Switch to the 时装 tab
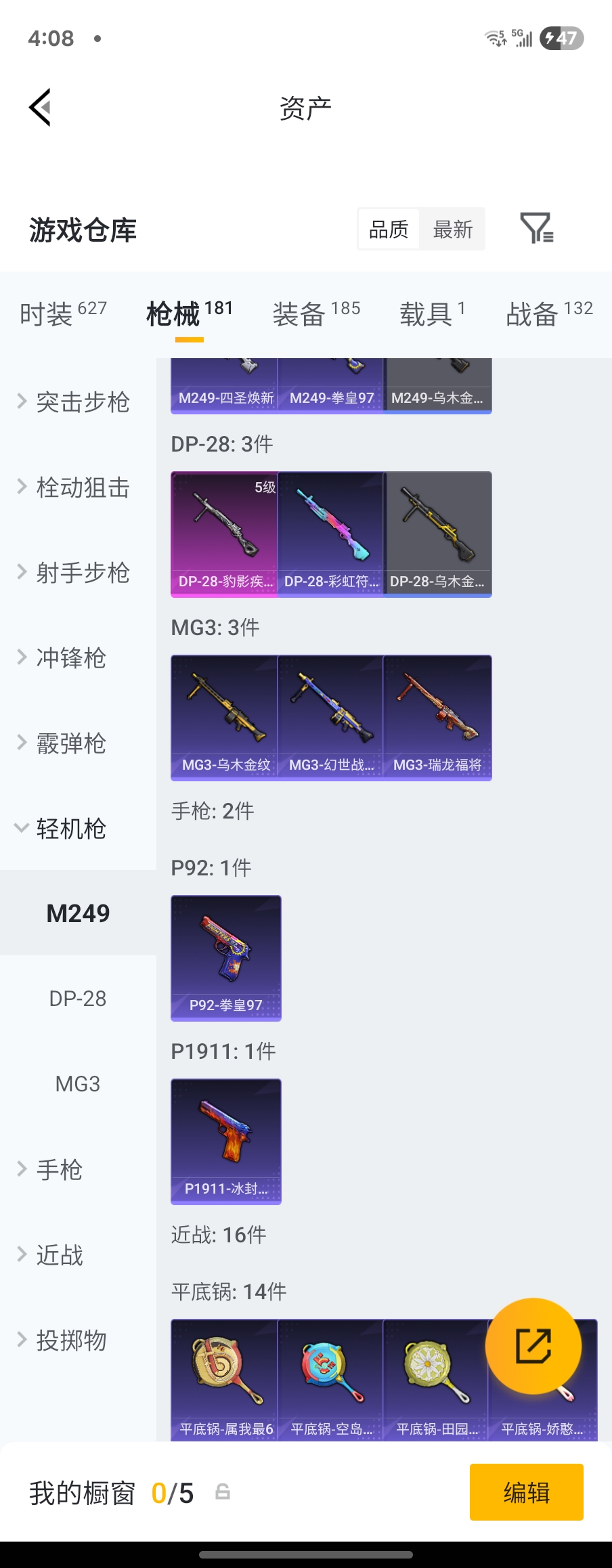The width and height of the screenshot is (612, 1568). 63,313
